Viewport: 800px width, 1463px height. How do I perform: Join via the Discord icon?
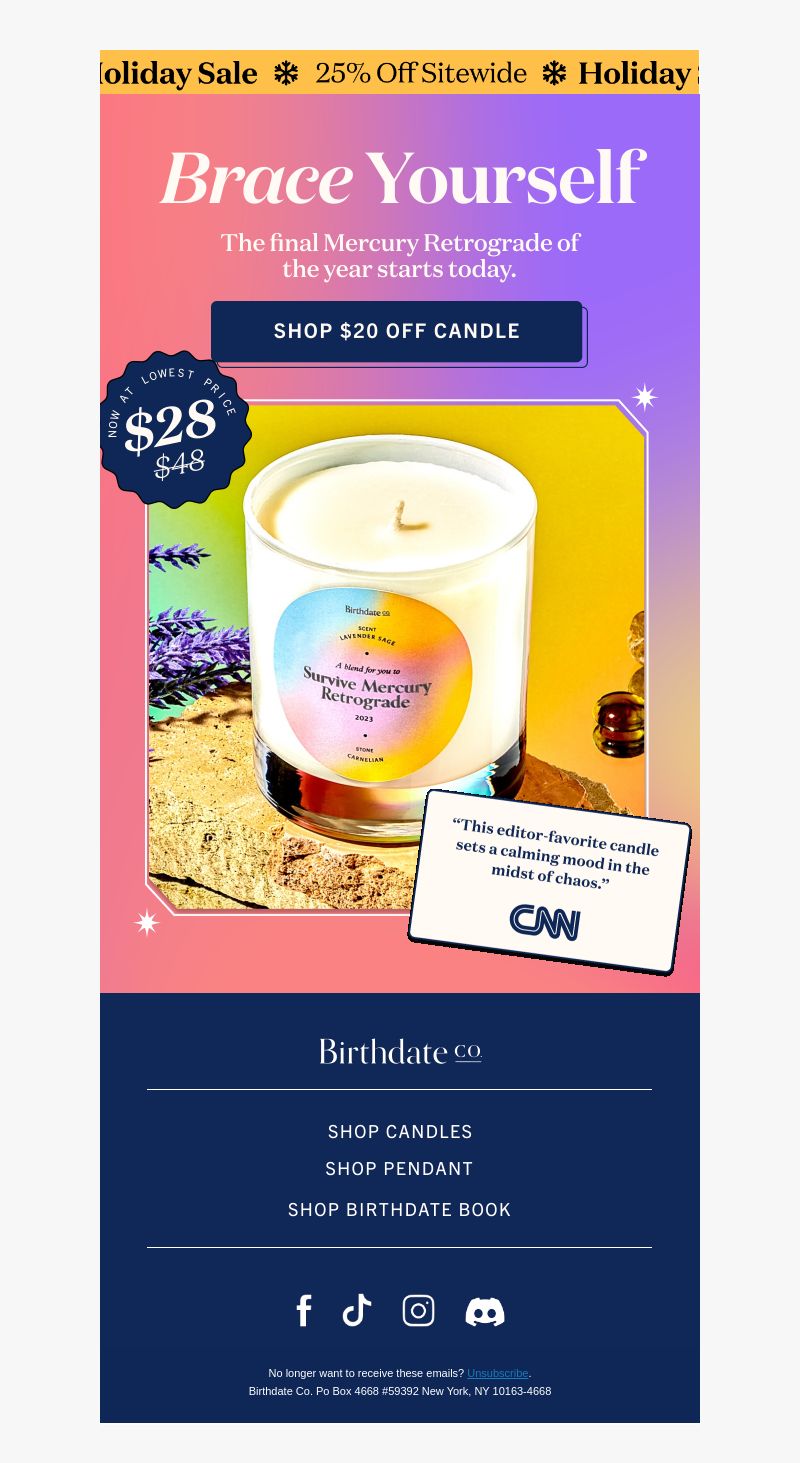(485, 1312)
